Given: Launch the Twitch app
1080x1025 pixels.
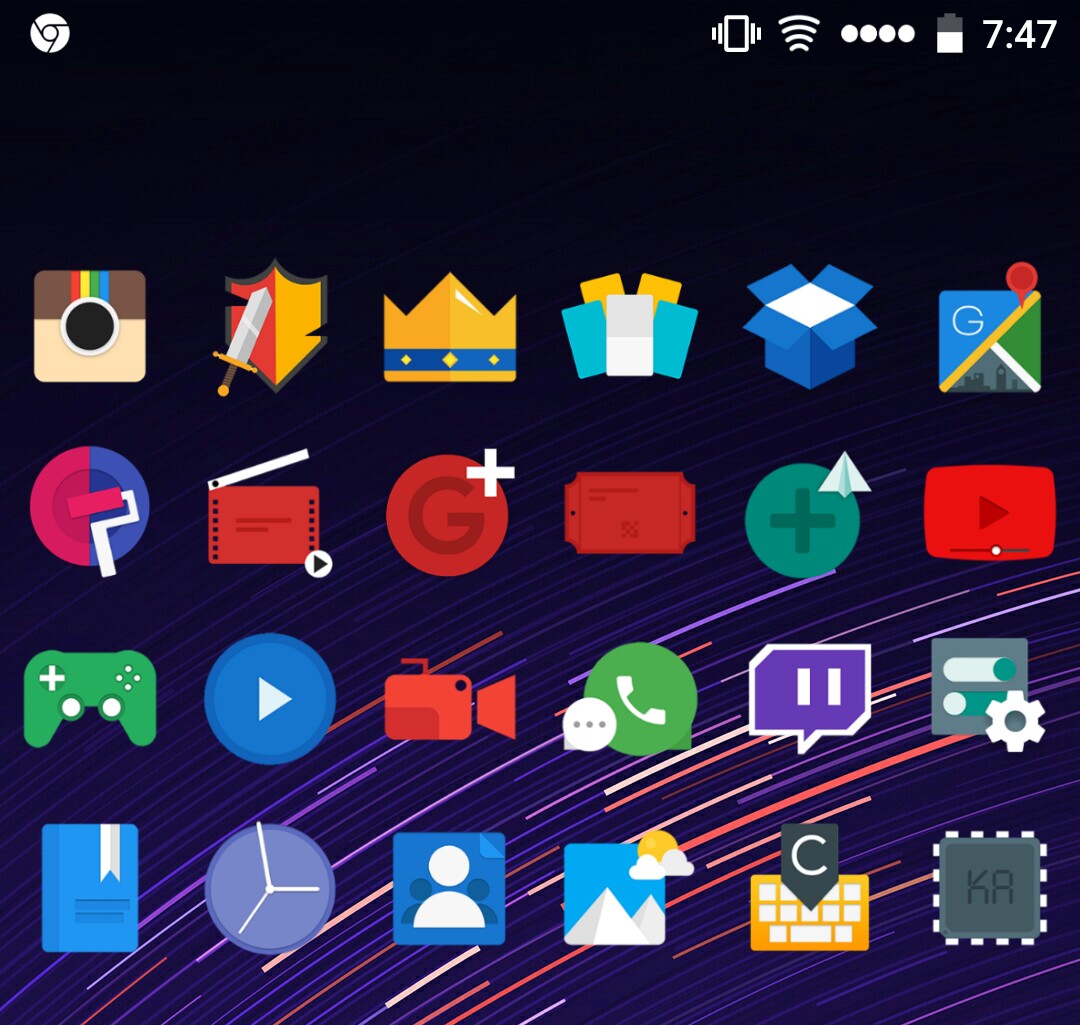Looking at the screenshot, I should (809, 690).
